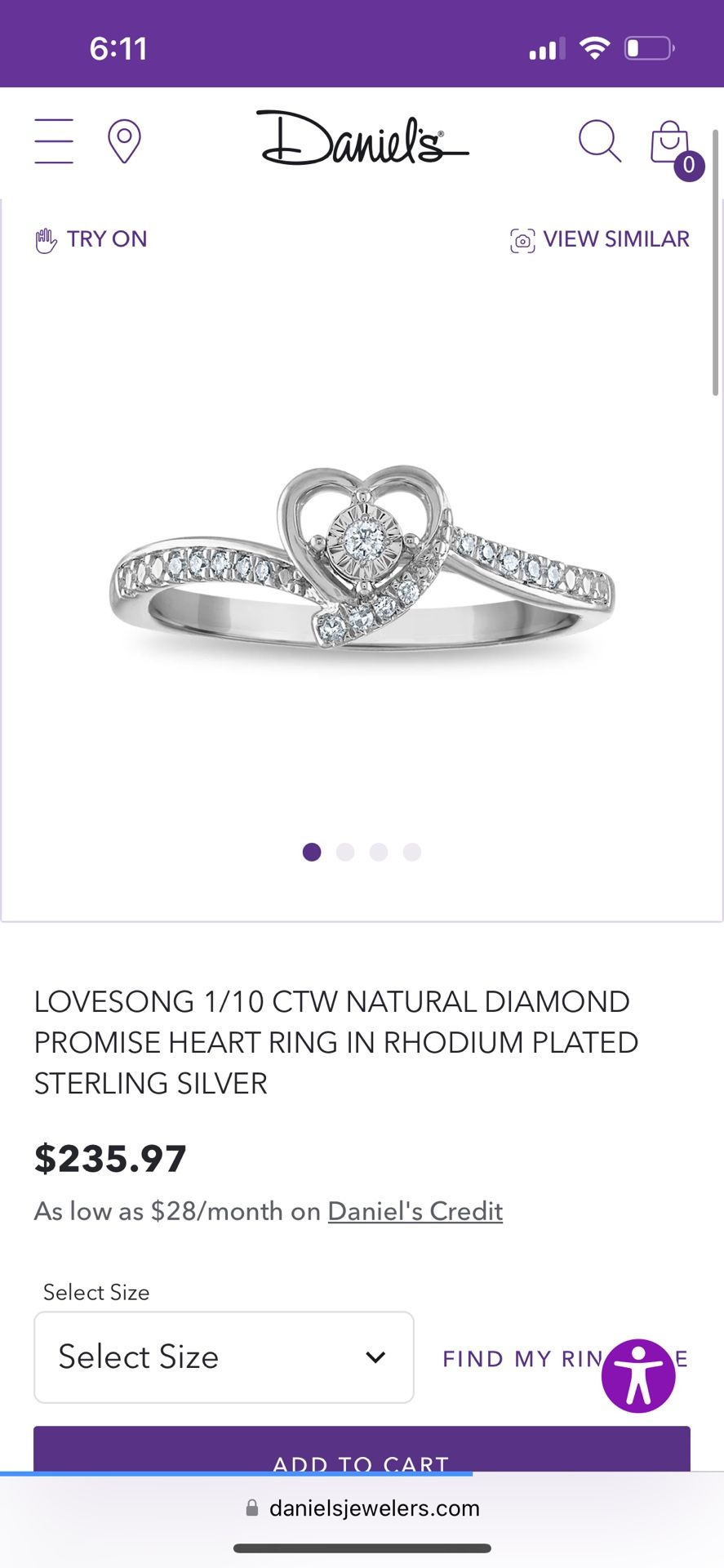Select the fourth carousel dot

[412, 852]
